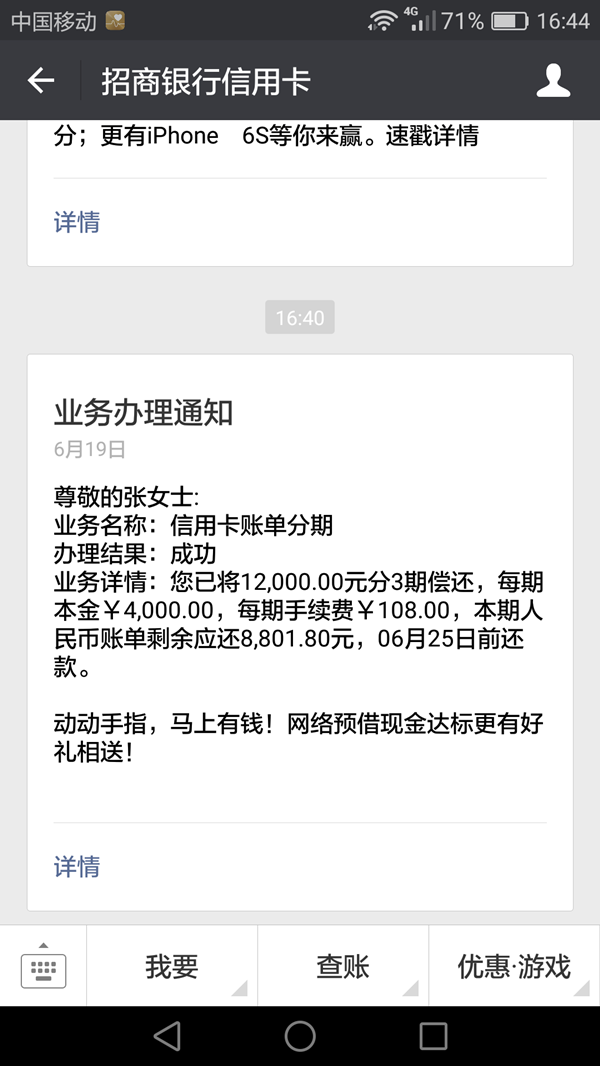
Task: Tap the system home button
Action: (x=300, y=1036)
